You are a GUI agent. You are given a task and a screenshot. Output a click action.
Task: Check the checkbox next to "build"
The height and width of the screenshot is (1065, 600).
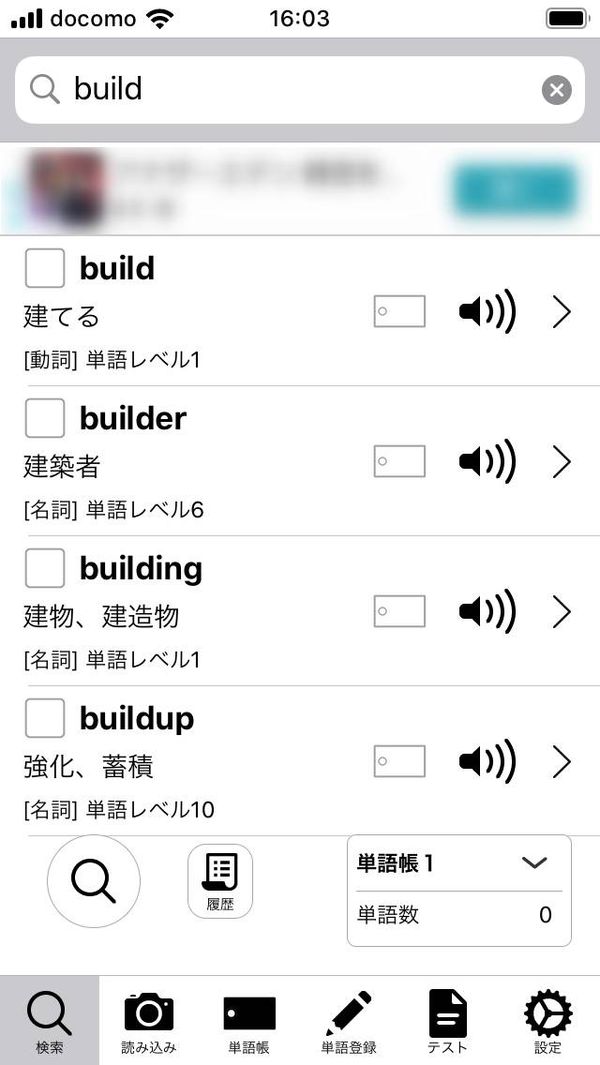(x=45, y=268)
